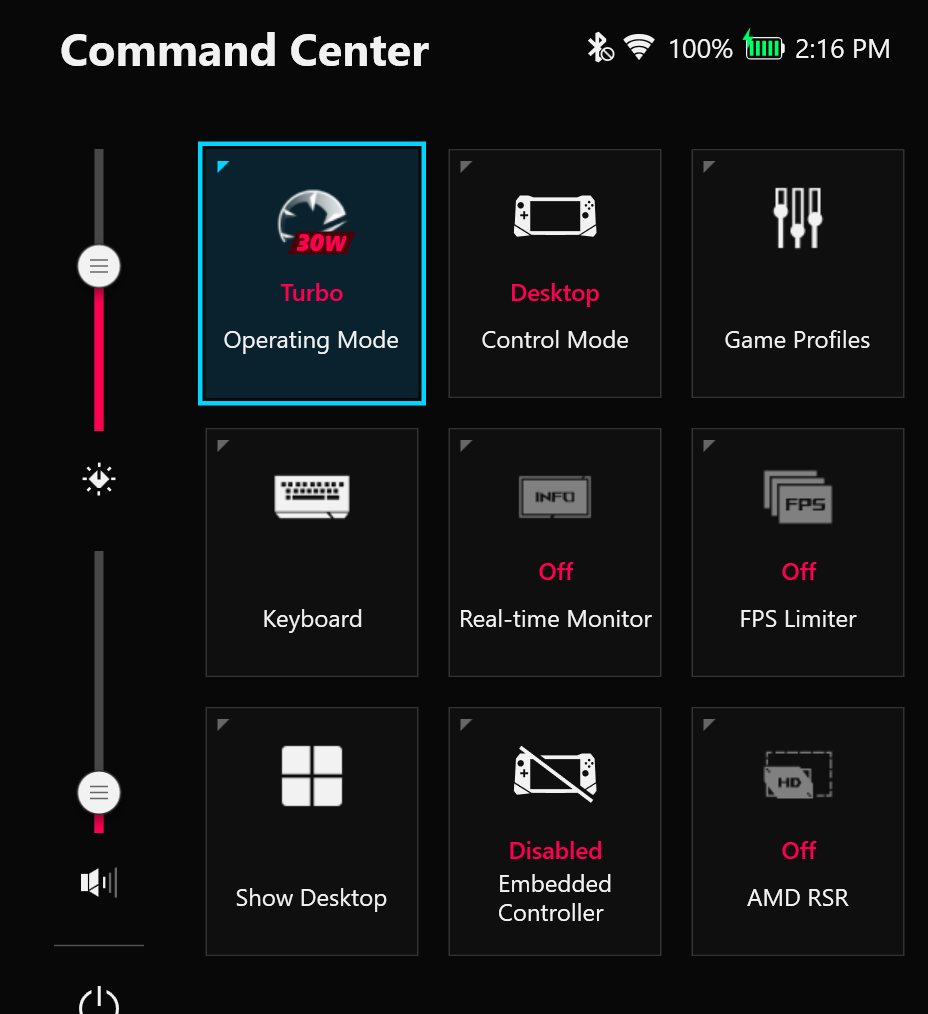
Task: Tap the volume slider handle
Action: tap(99, 793)
